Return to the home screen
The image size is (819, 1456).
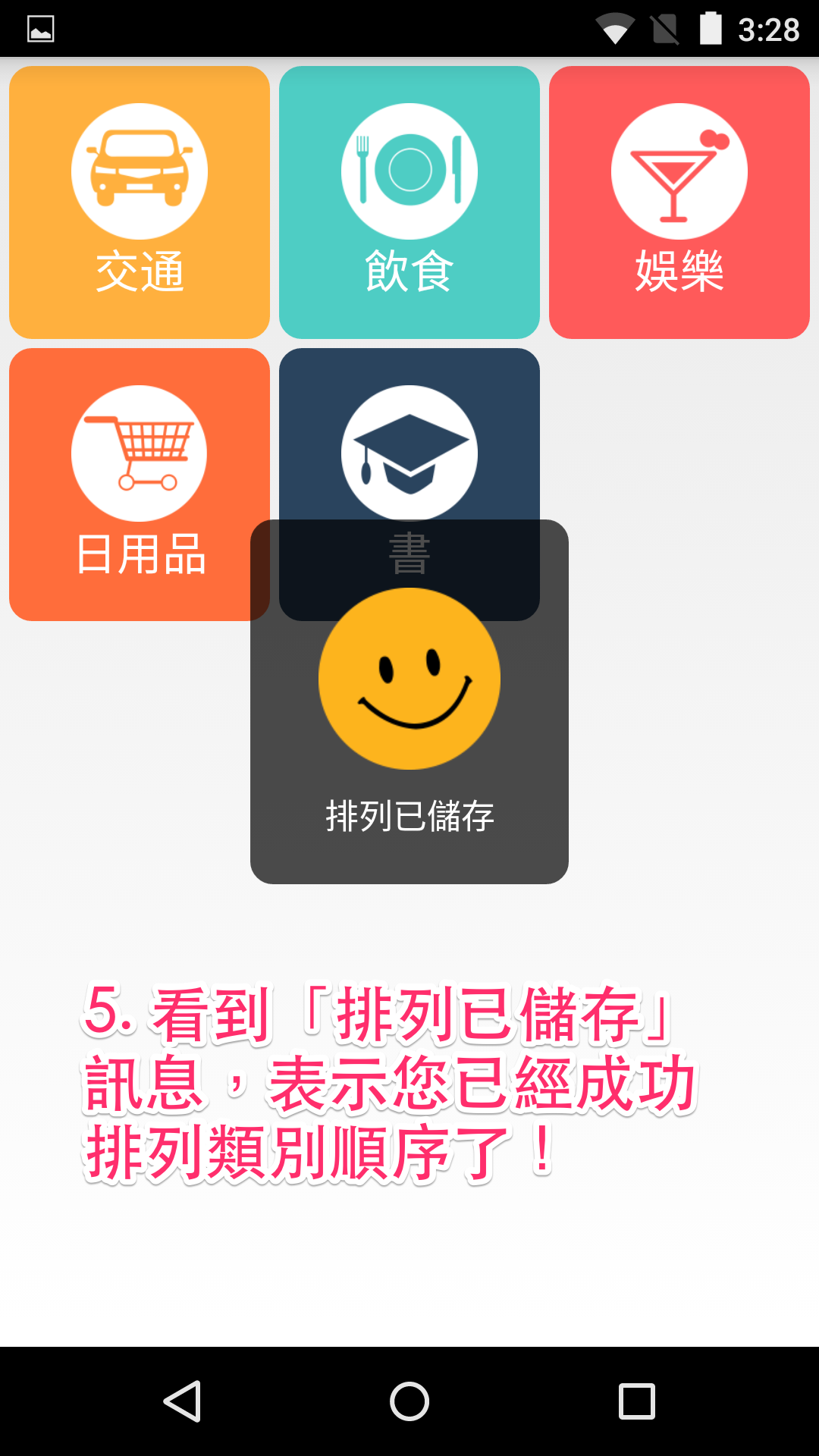(409, 1401)
